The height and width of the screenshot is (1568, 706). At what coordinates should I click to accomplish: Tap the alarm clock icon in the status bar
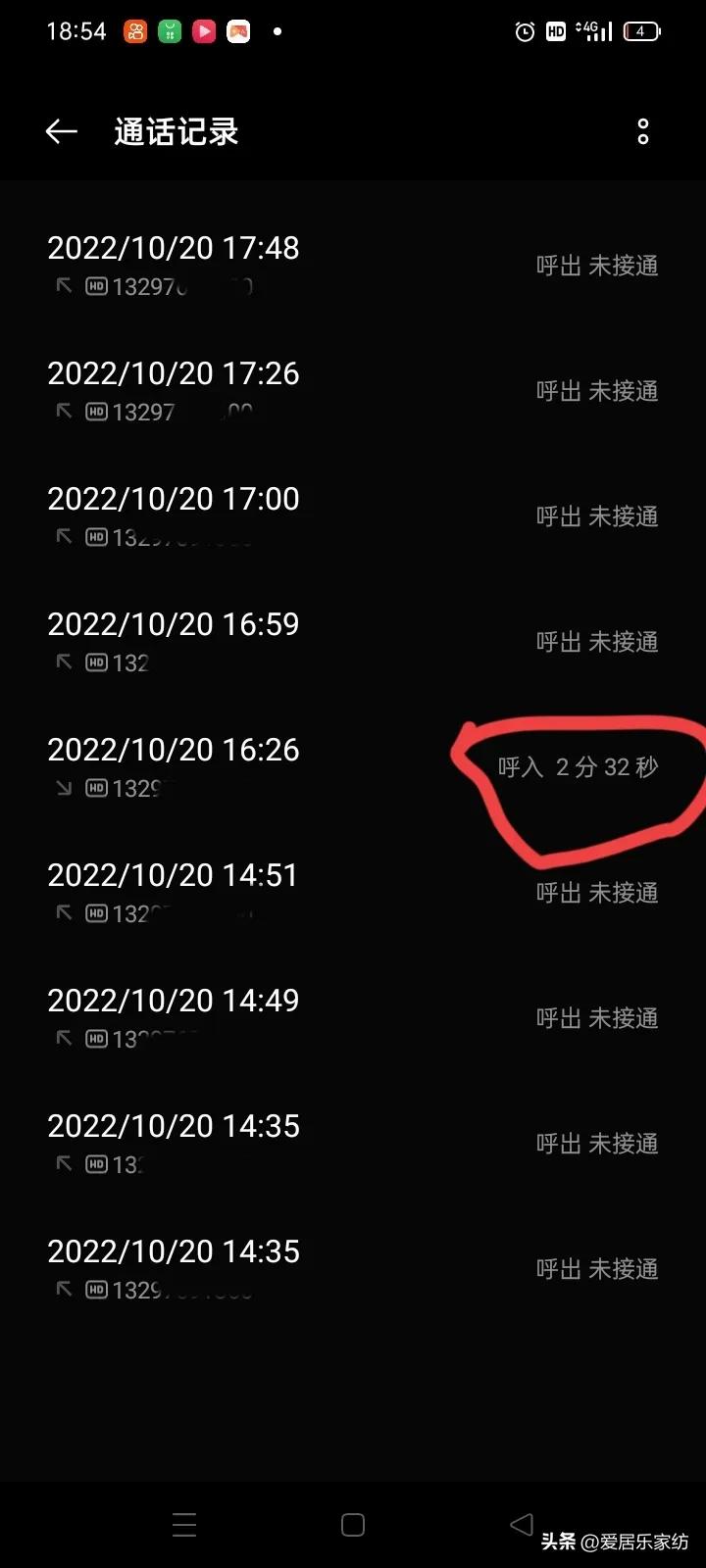tap(523, 31)
